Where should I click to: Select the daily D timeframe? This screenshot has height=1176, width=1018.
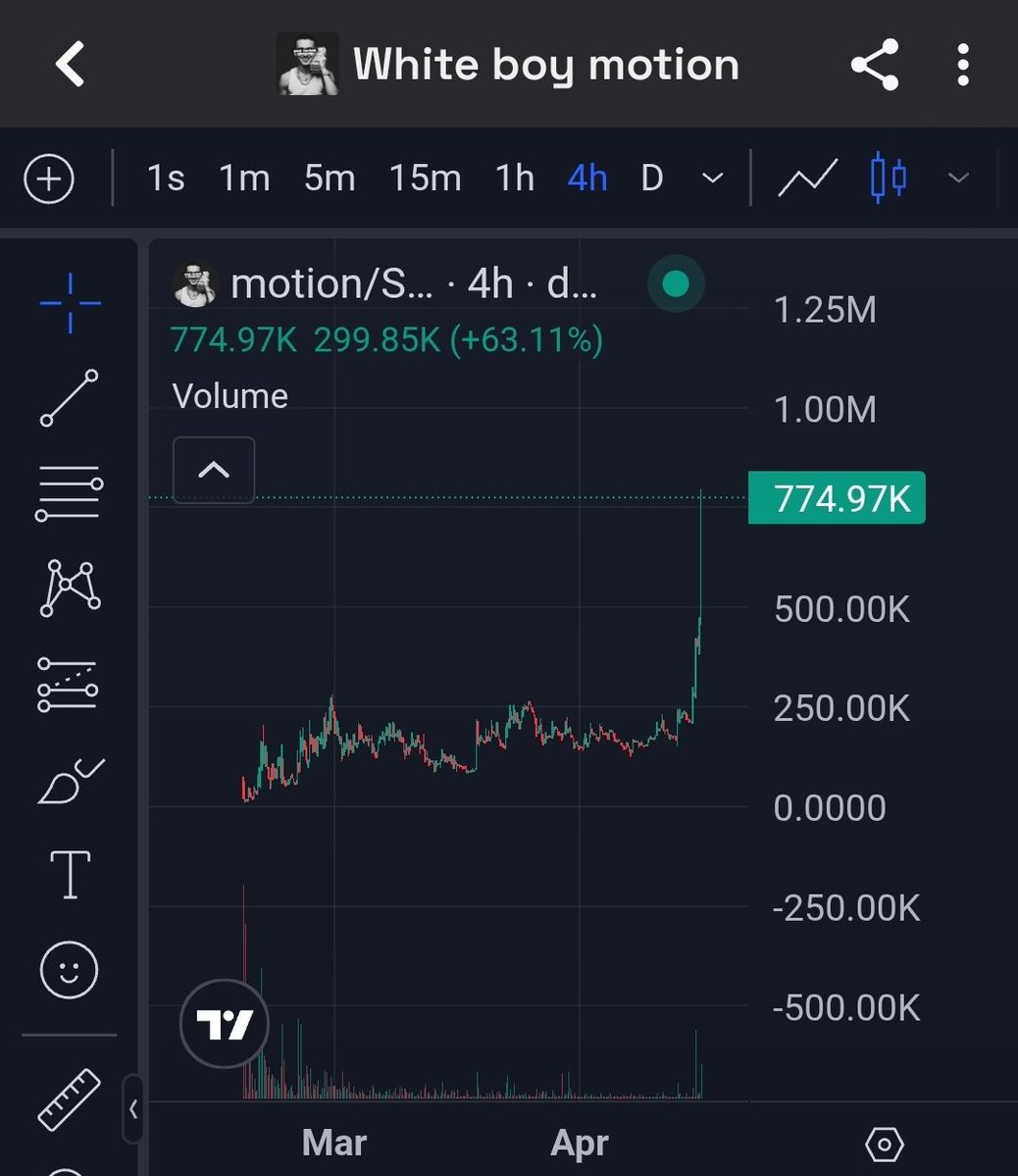click(651, 179)
